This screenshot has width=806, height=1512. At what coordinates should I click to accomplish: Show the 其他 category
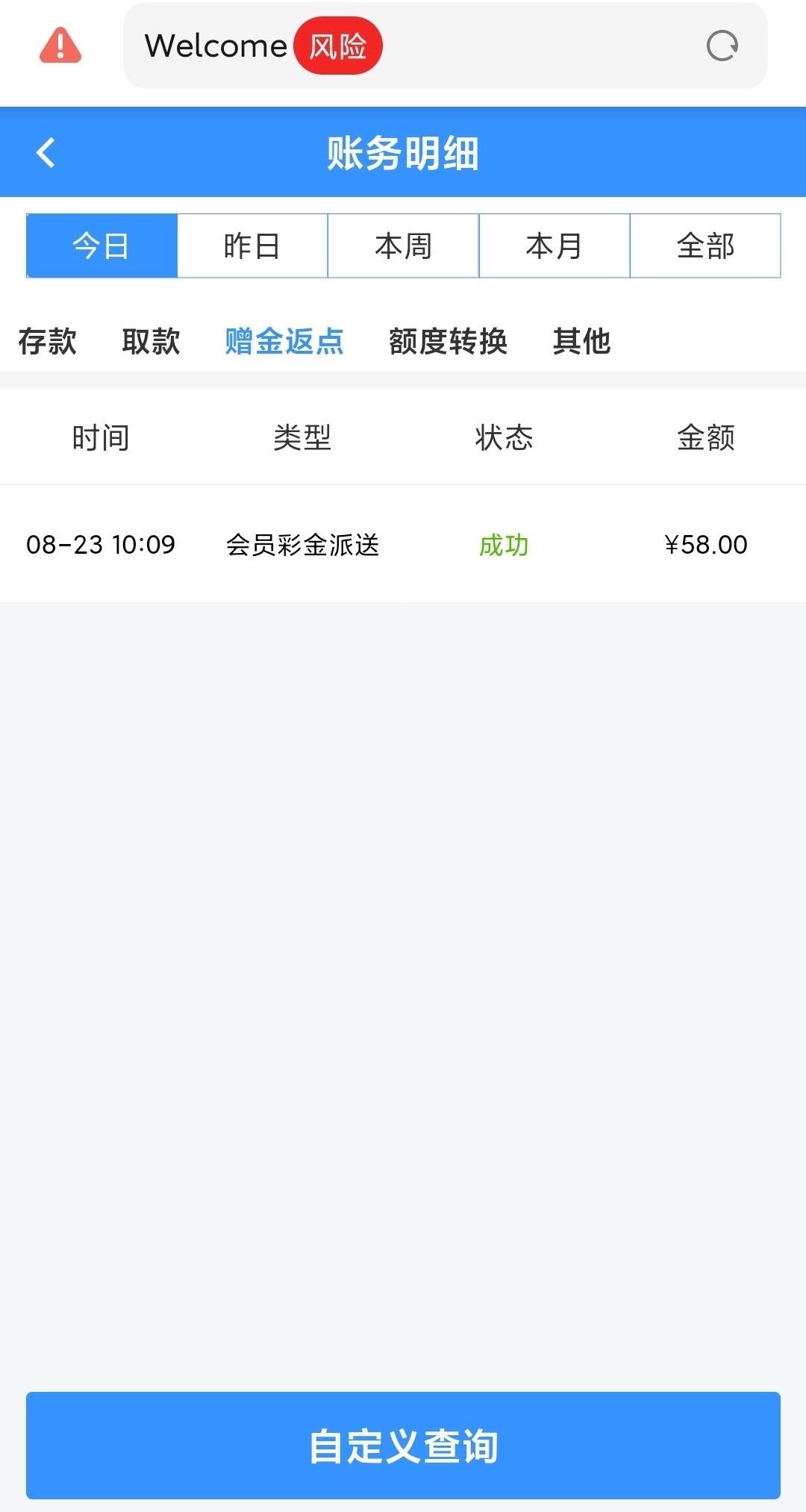[581, 341]
